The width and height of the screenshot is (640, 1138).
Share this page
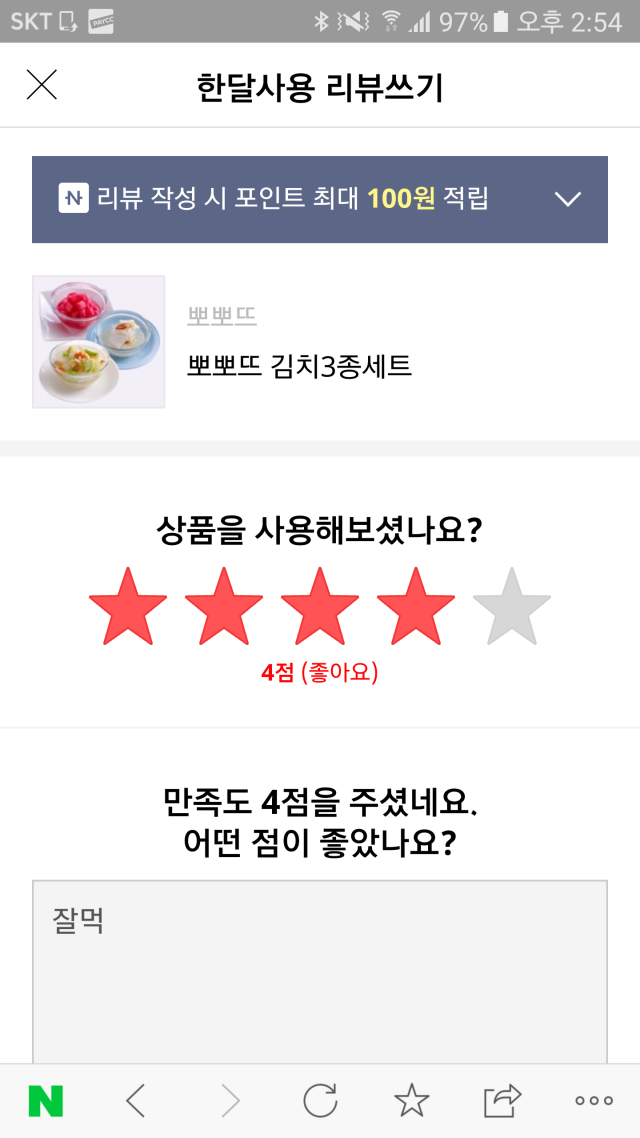pyautogui.click(x=502, y=1101)
